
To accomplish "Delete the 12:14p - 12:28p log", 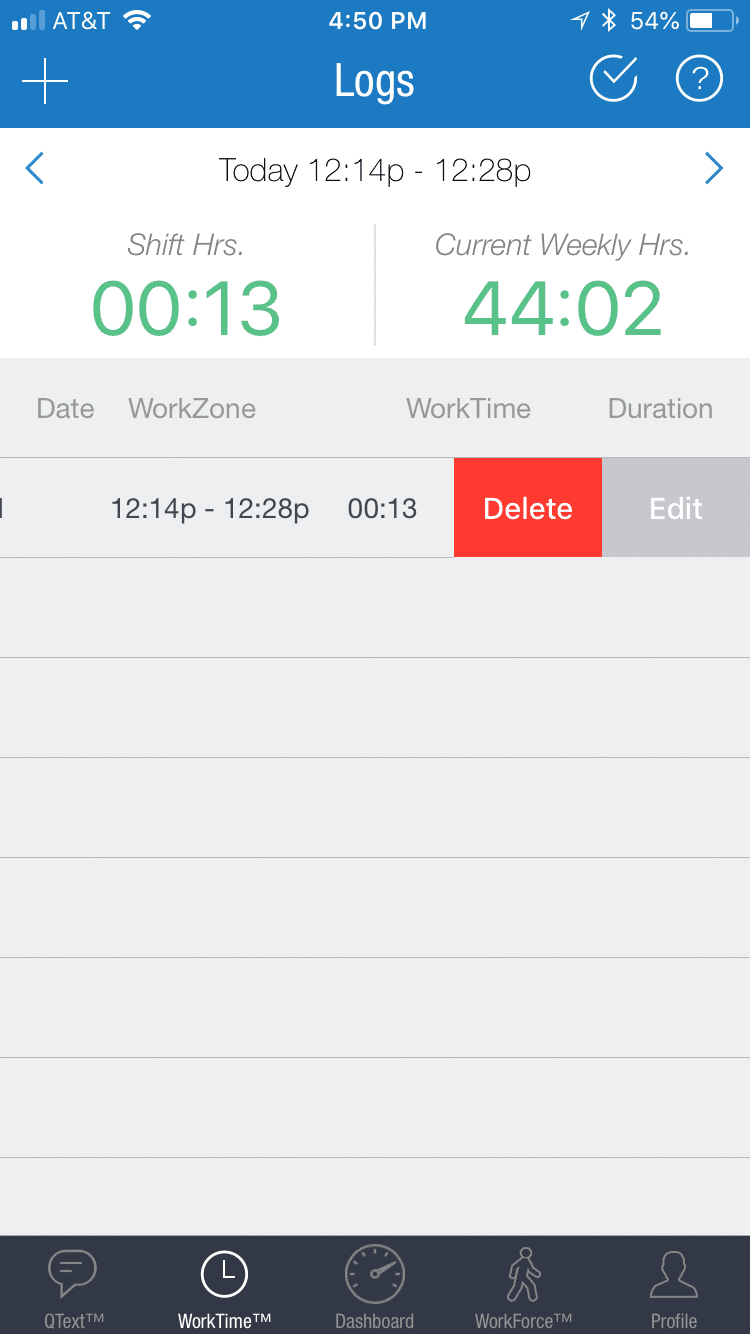I will point(528,508).
